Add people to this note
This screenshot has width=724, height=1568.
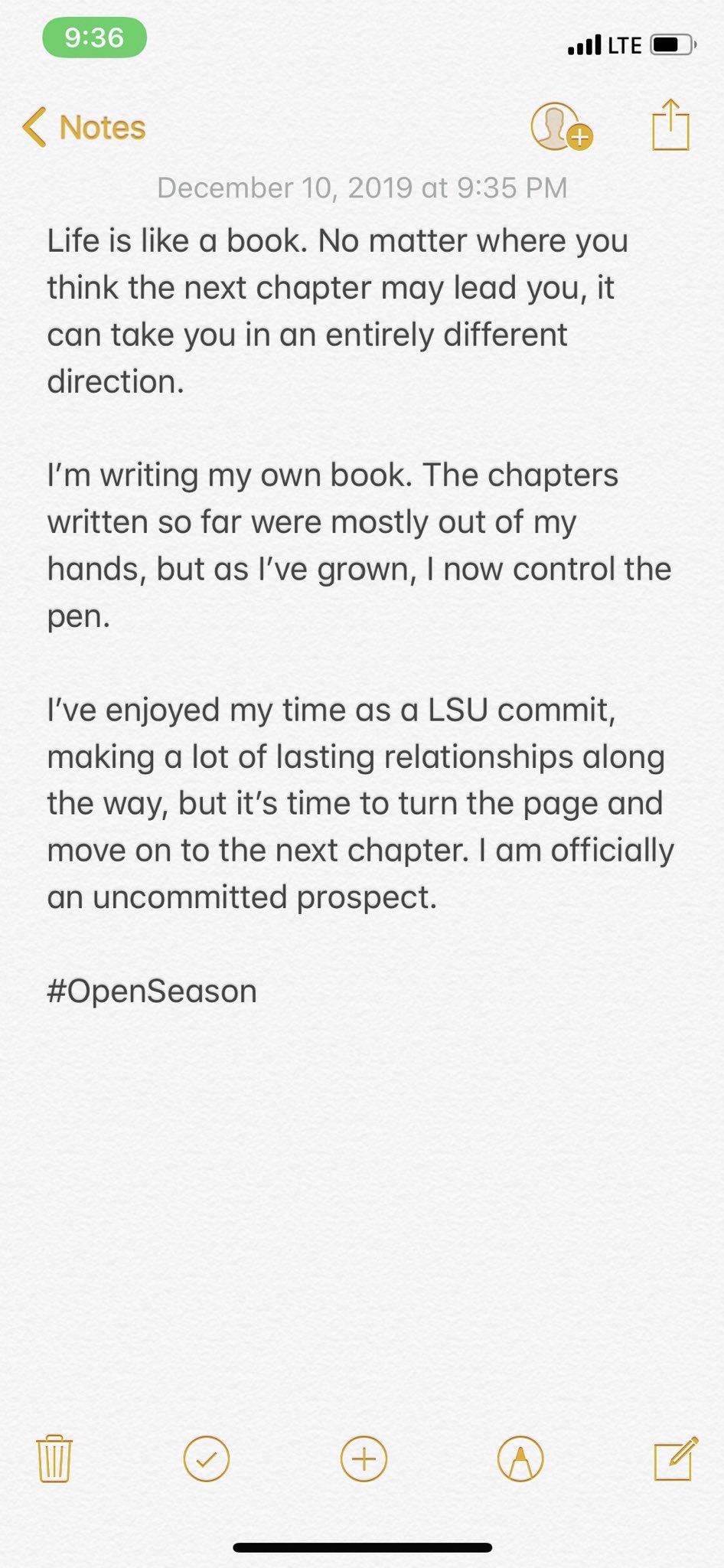click(x=561, y=126)
